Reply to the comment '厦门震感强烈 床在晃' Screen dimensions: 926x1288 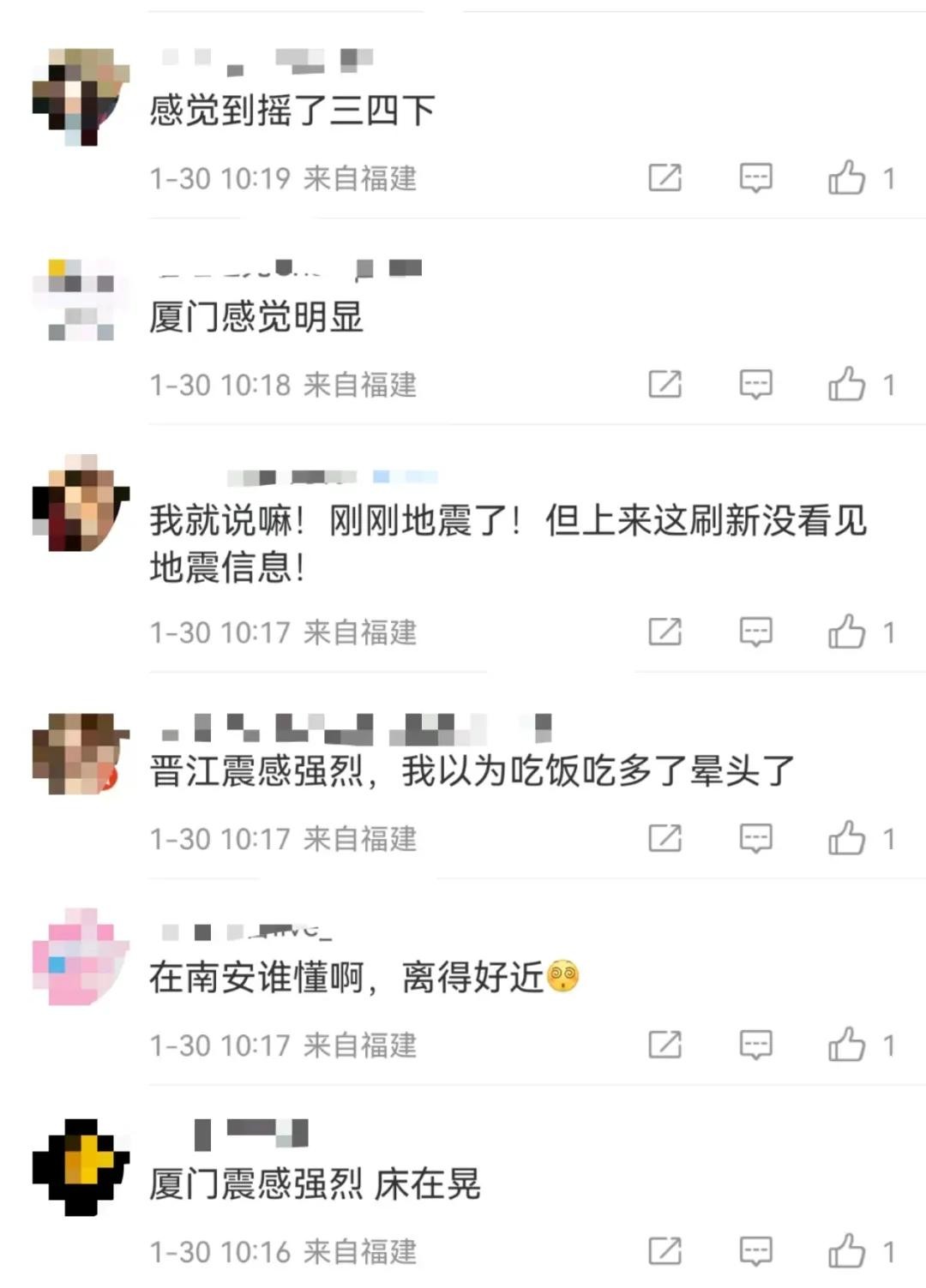pos(755,1251)
